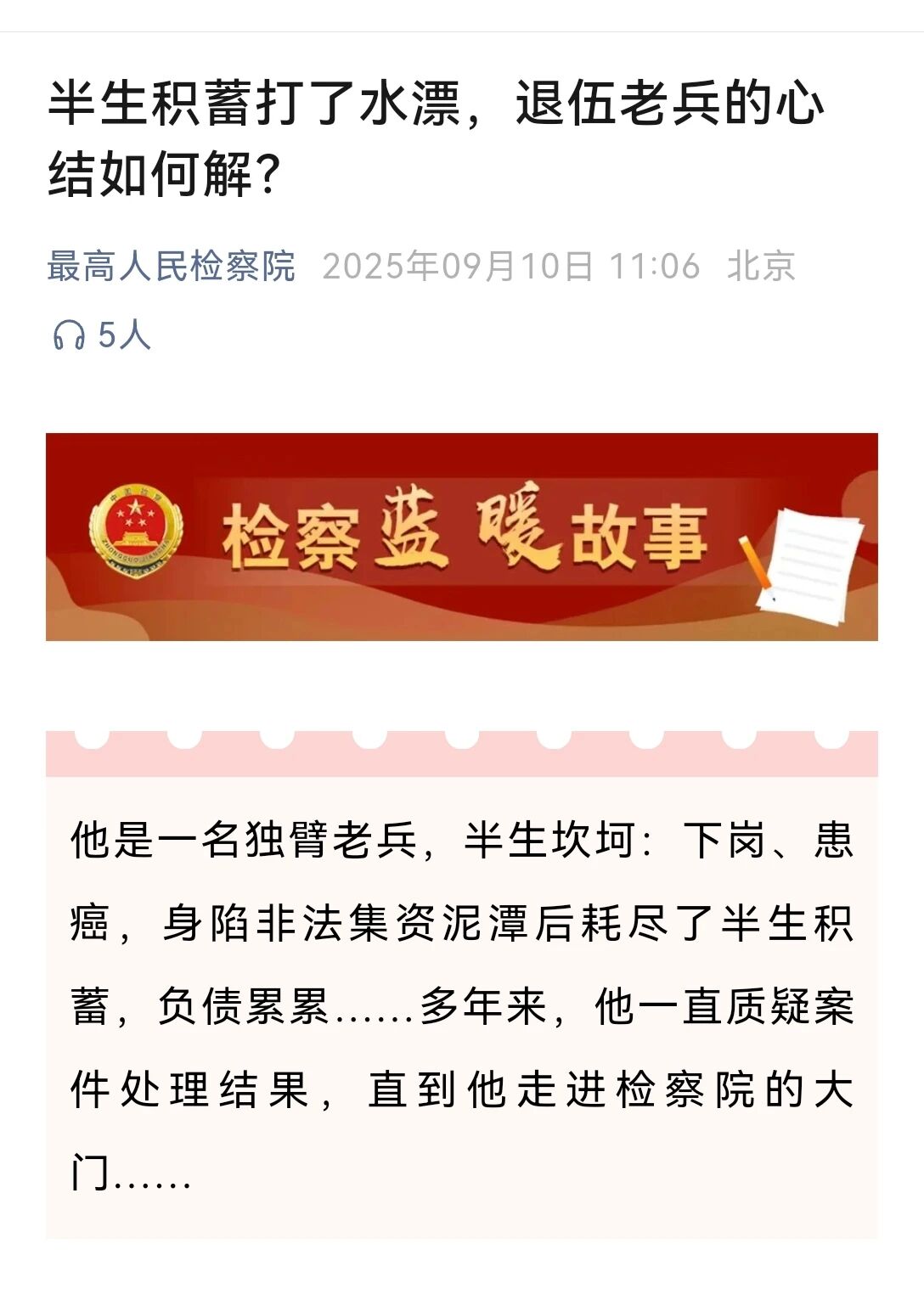The height and width of the screenshot is (1300, 924).
Task: Open the 最高人民检察院 account link
Action: [x=171, y=266]
